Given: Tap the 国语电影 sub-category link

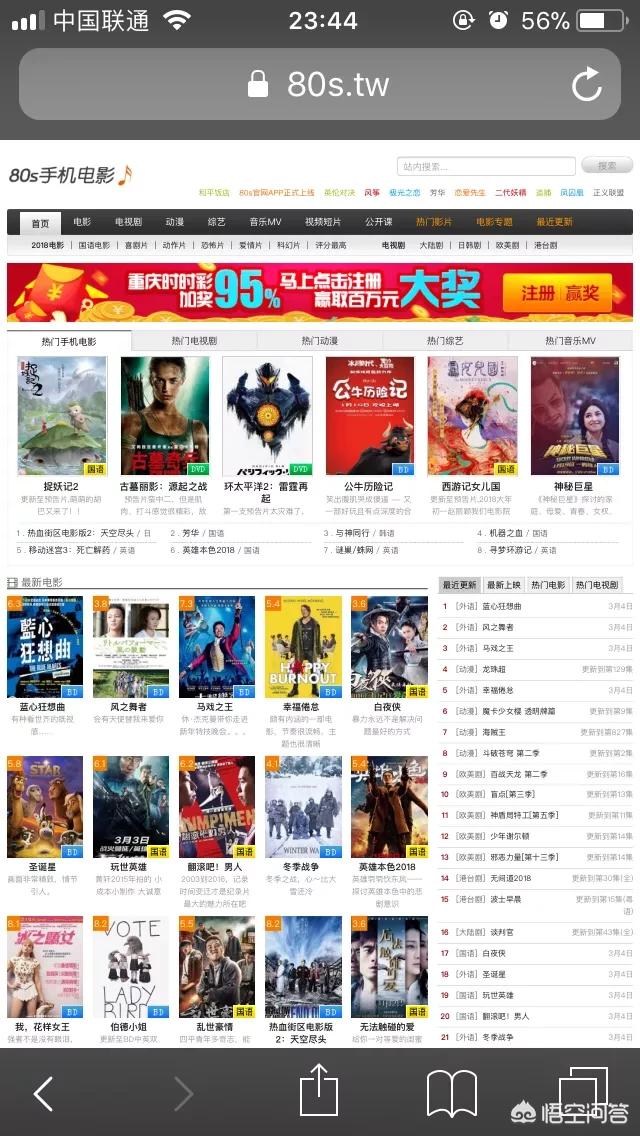Looking at the screenshot, I should coord(95,245).
